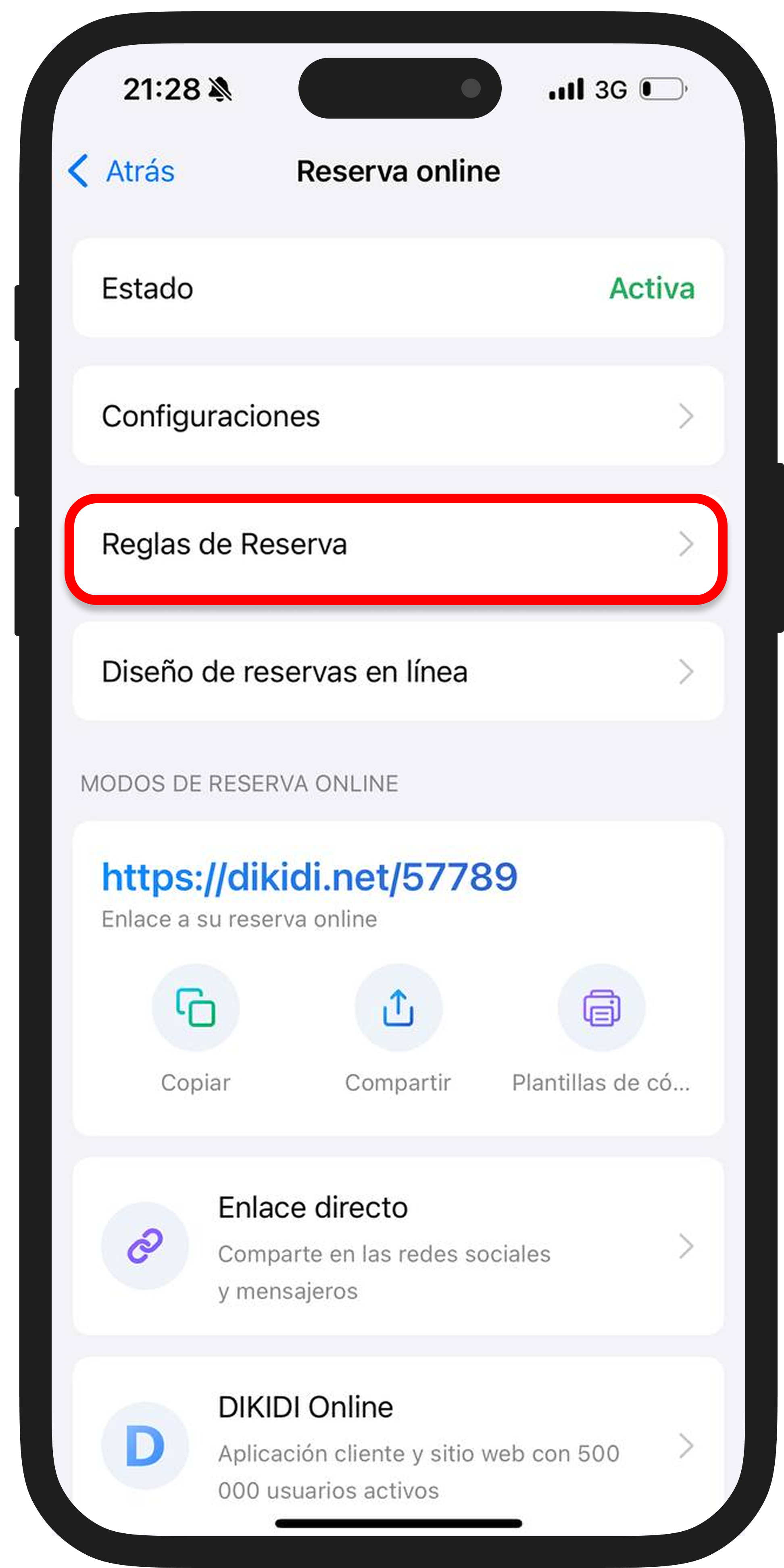784x1568 pixels.
Task: Open Plantillas de có... option
Action: pyautogui.click(x=601, y=1008)
